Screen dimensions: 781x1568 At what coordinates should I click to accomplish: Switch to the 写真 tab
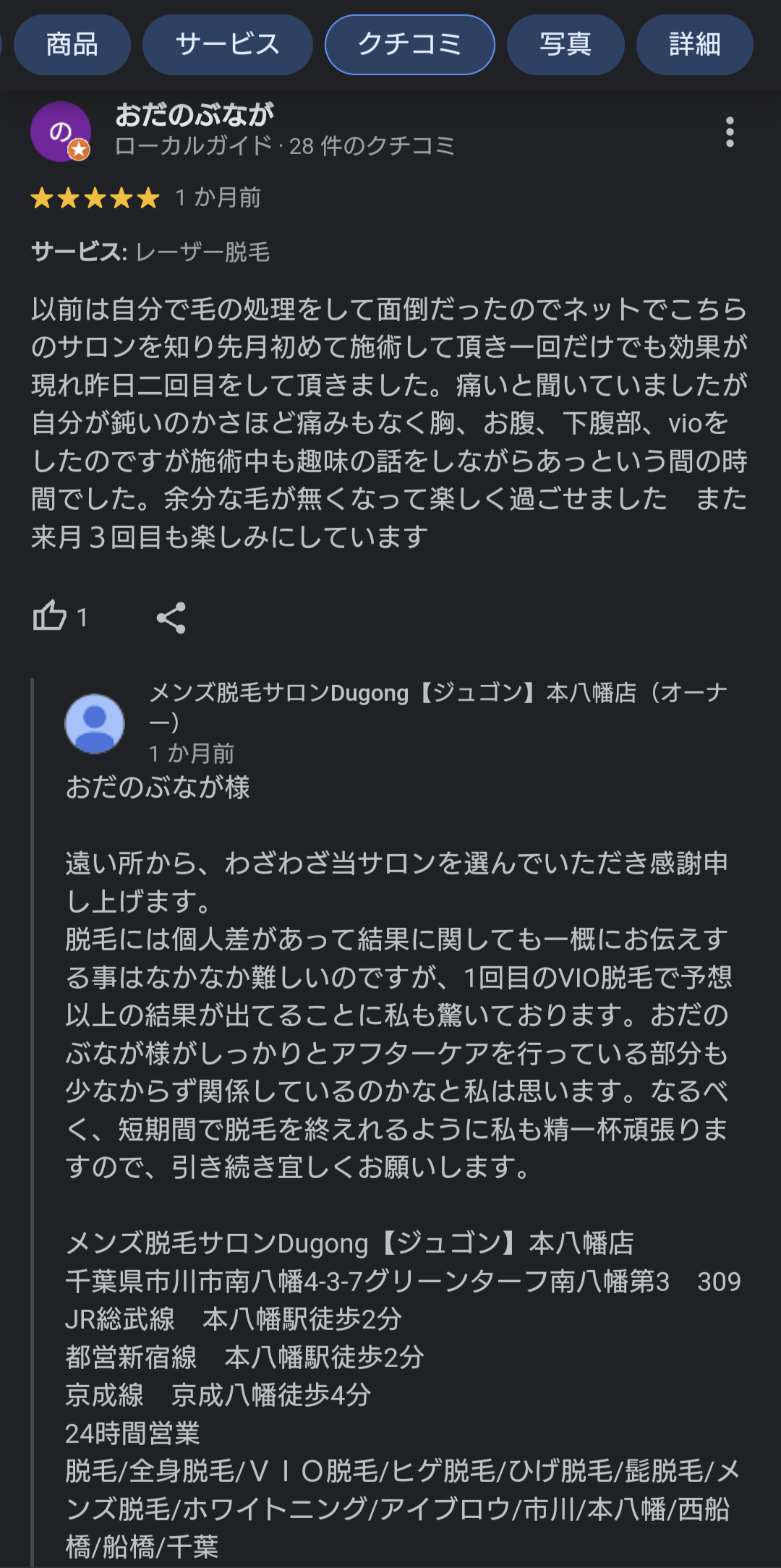click(x=565, y=44)
